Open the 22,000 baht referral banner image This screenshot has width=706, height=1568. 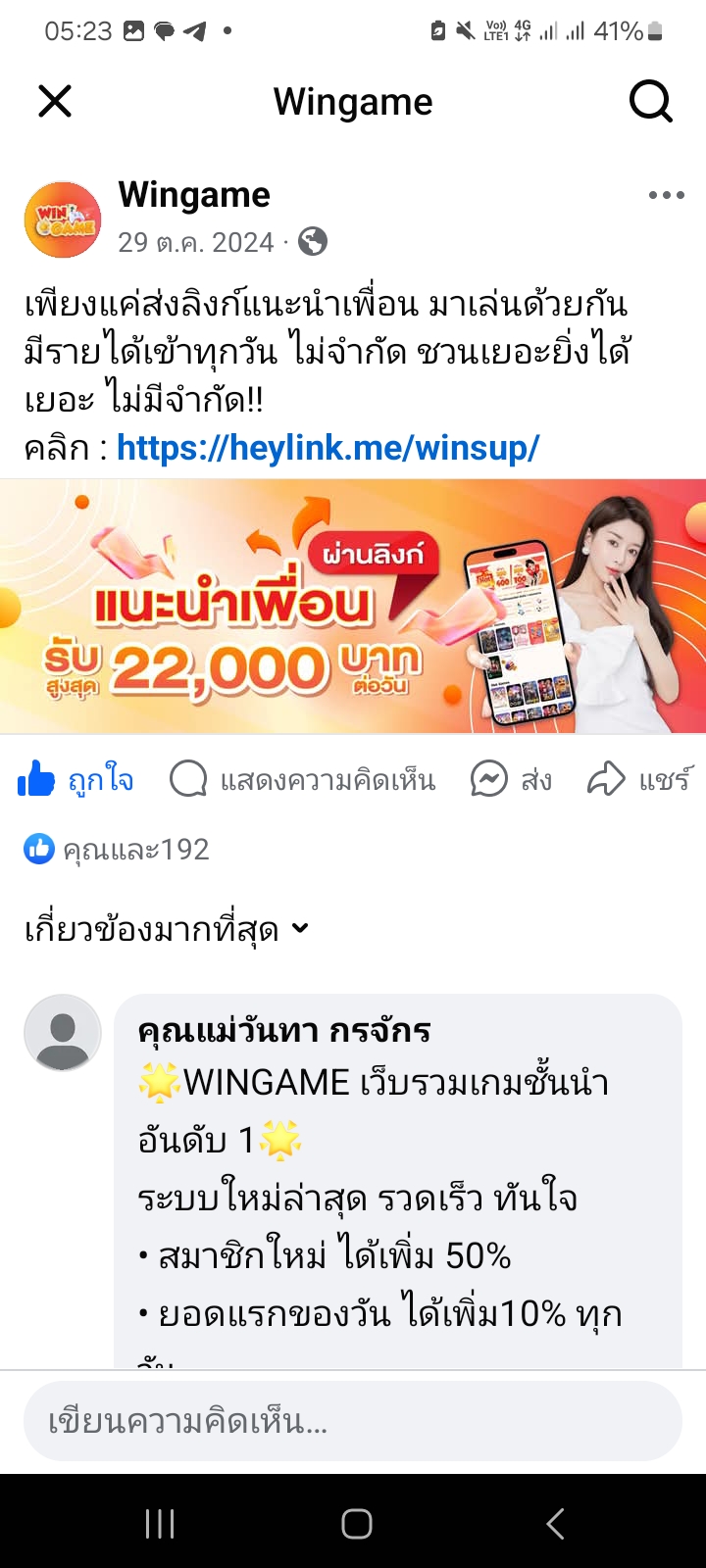tap(353, 606)
